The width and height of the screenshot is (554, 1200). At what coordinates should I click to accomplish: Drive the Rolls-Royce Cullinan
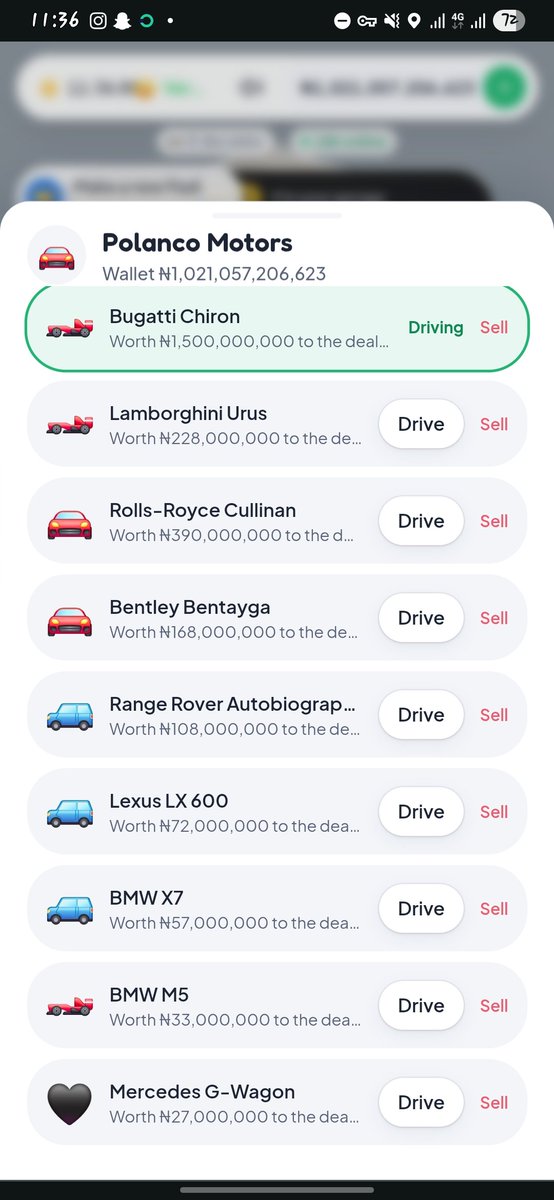421,521
